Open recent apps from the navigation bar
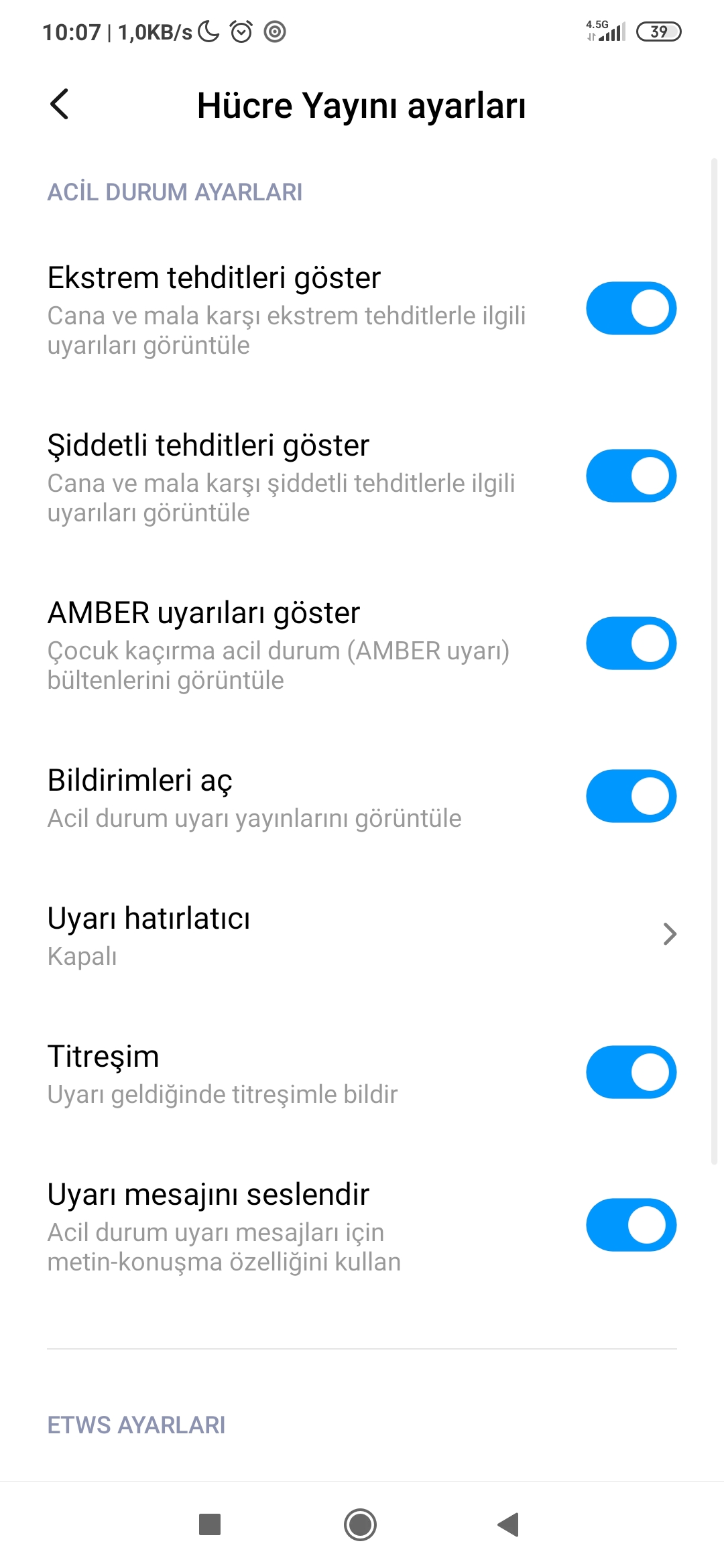The image size is (724, 1568). pos(210,1524)
